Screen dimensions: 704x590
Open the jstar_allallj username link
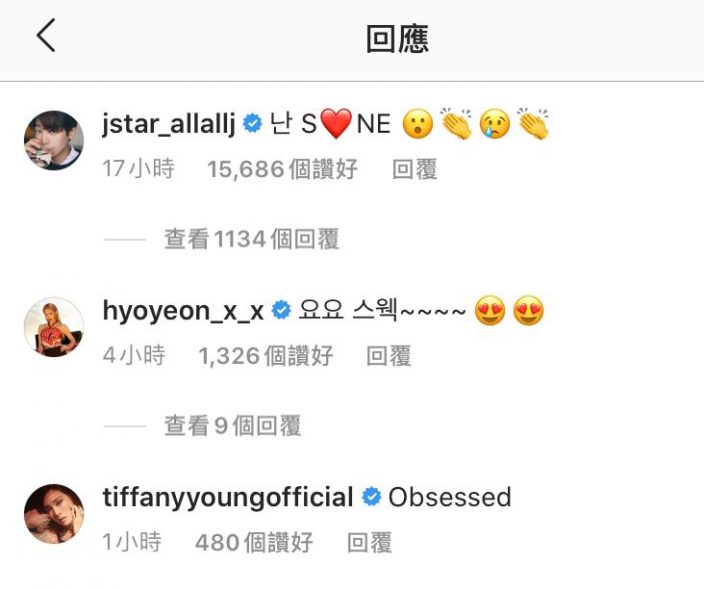pos(170,125)
